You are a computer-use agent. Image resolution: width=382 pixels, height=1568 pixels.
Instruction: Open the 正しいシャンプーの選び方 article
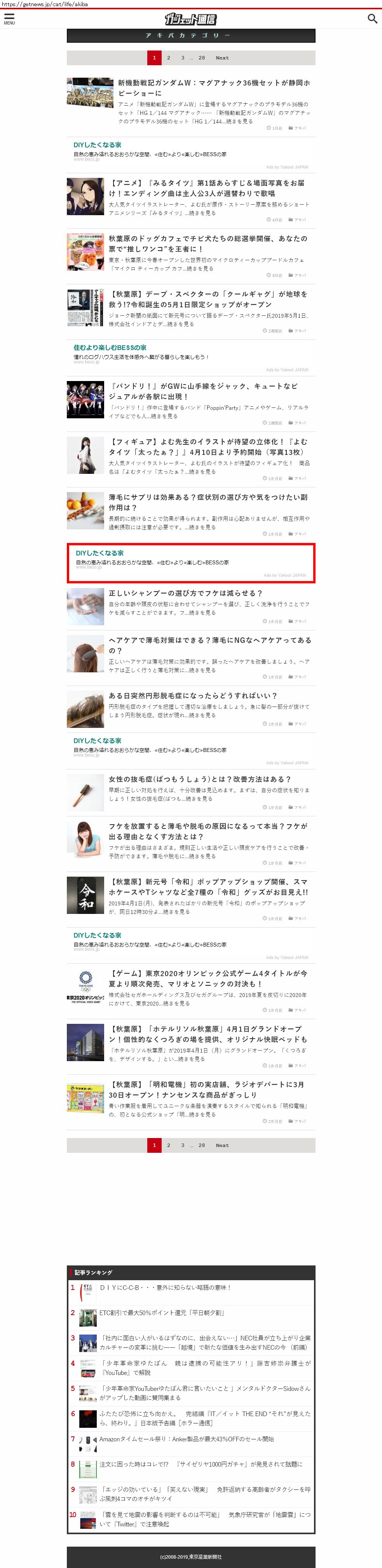(185, 593)
